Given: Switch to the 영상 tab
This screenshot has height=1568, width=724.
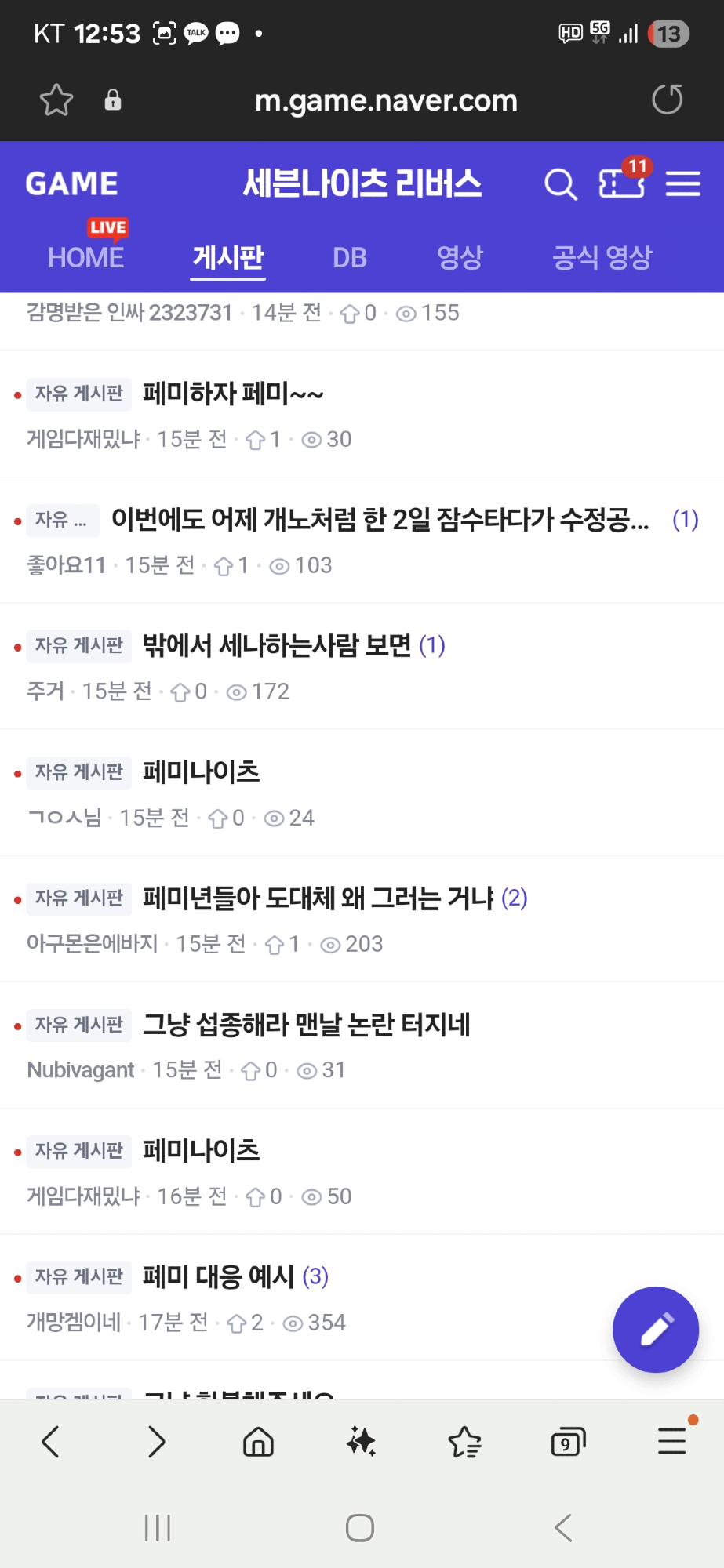Looking at the screenshot, I should (460, 257).
